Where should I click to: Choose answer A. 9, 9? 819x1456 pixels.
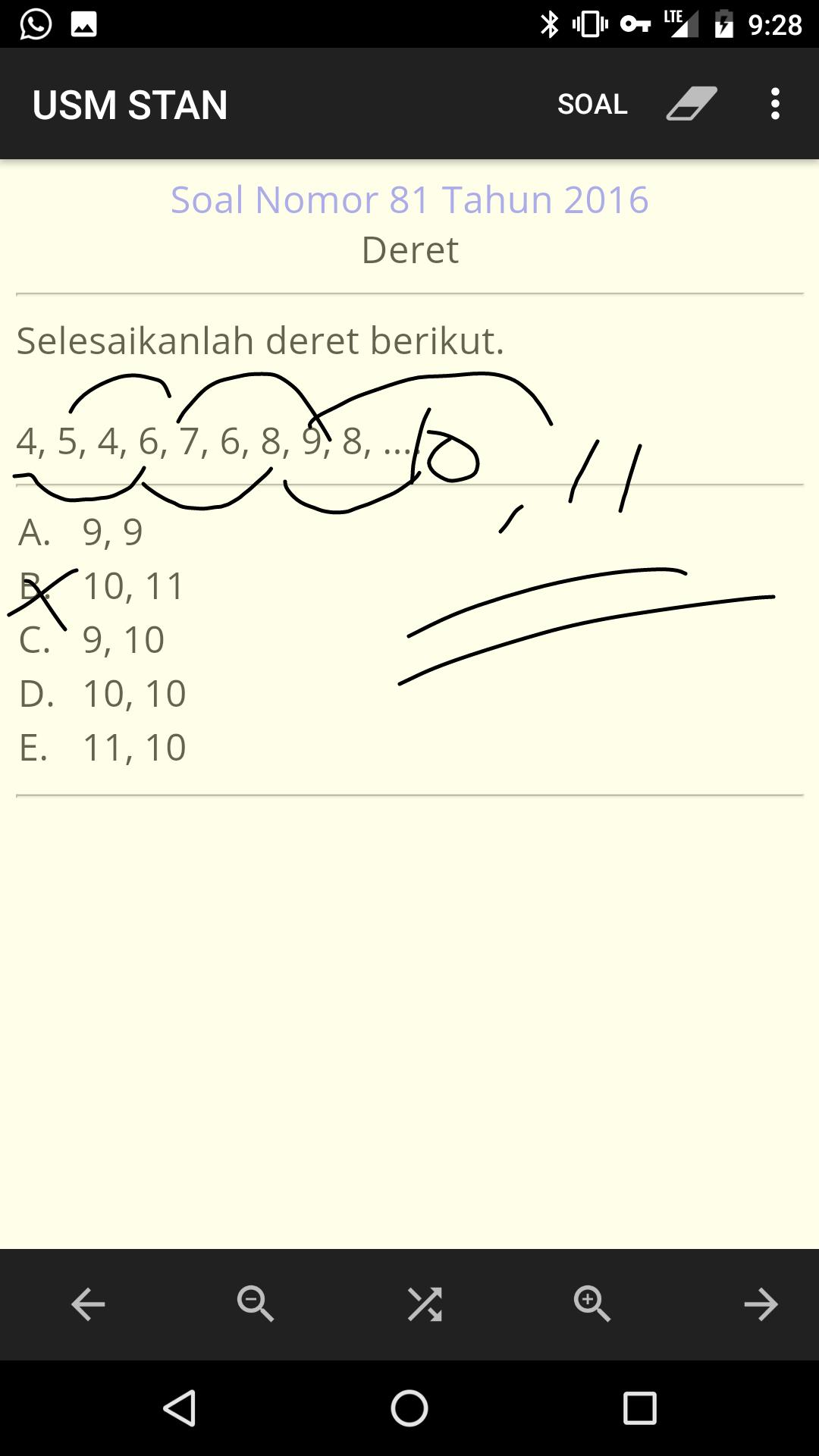pyautogui.click(x=111, y=532)
